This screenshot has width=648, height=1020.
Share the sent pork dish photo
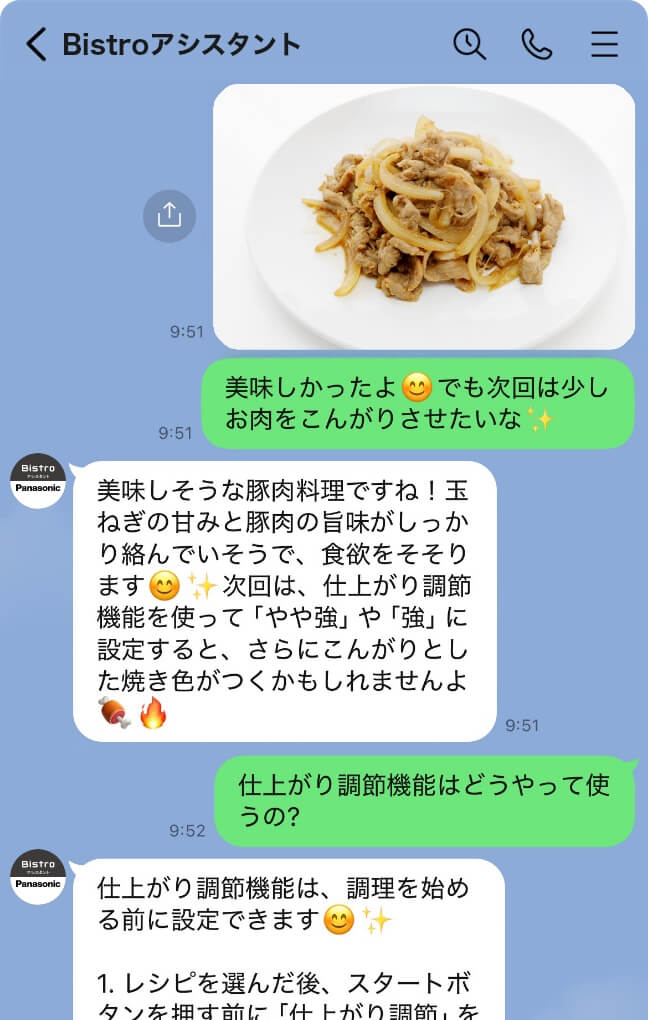pos(169,215)
